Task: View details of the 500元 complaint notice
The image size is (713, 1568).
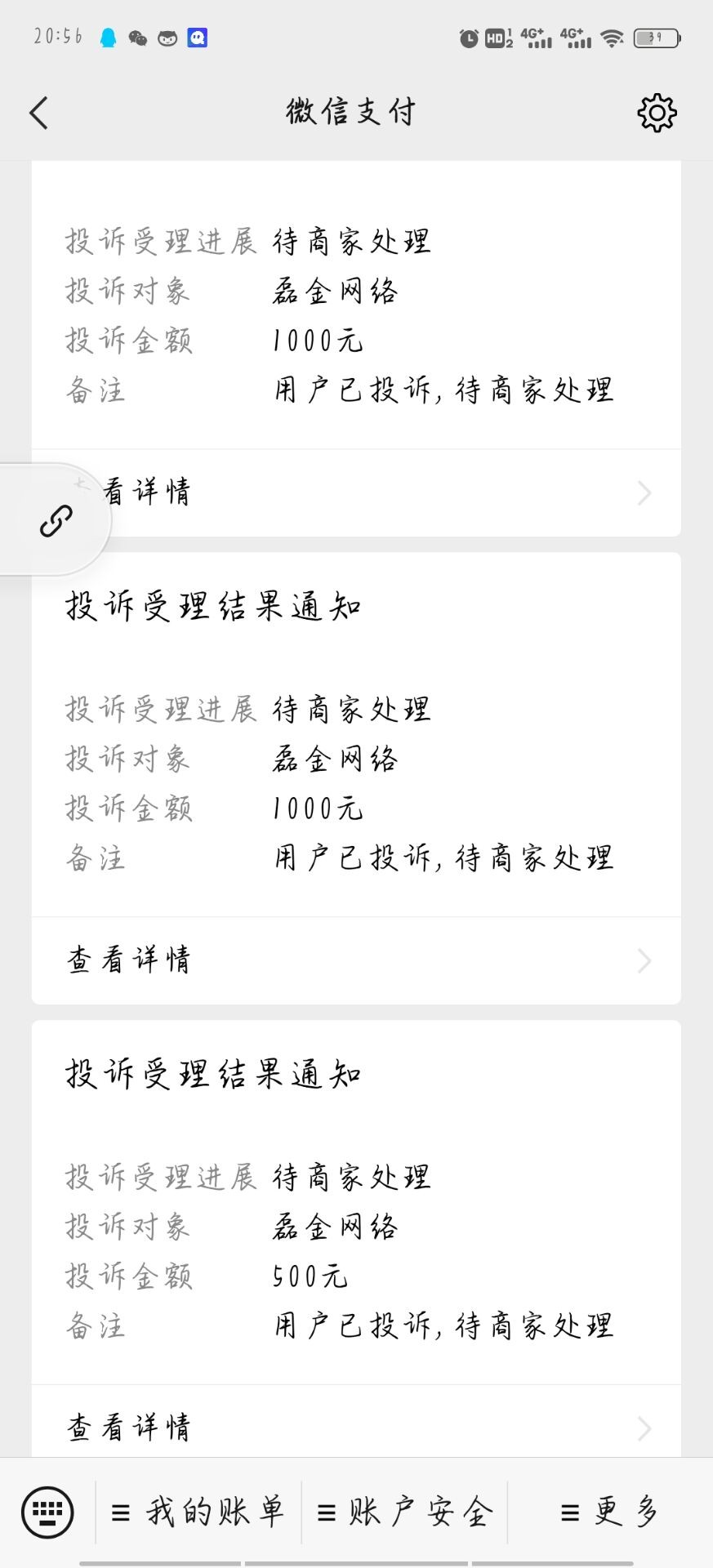Action: point(356,1426)
